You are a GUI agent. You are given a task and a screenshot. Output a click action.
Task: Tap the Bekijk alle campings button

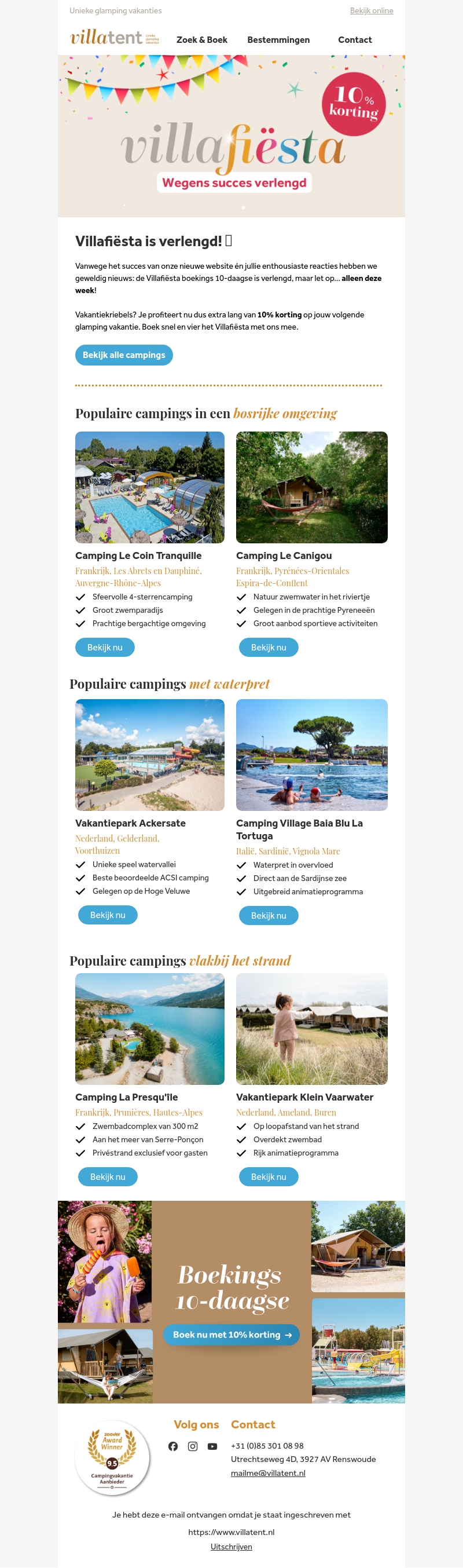pos(124,355)
